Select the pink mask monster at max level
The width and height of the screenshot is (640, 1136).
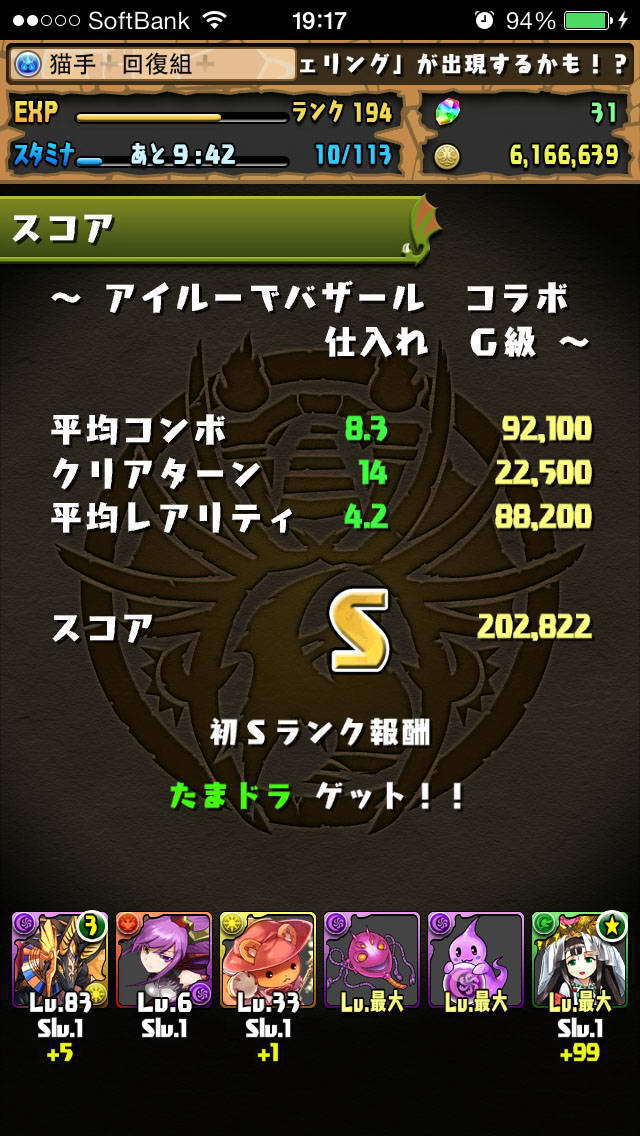(371, 960)
